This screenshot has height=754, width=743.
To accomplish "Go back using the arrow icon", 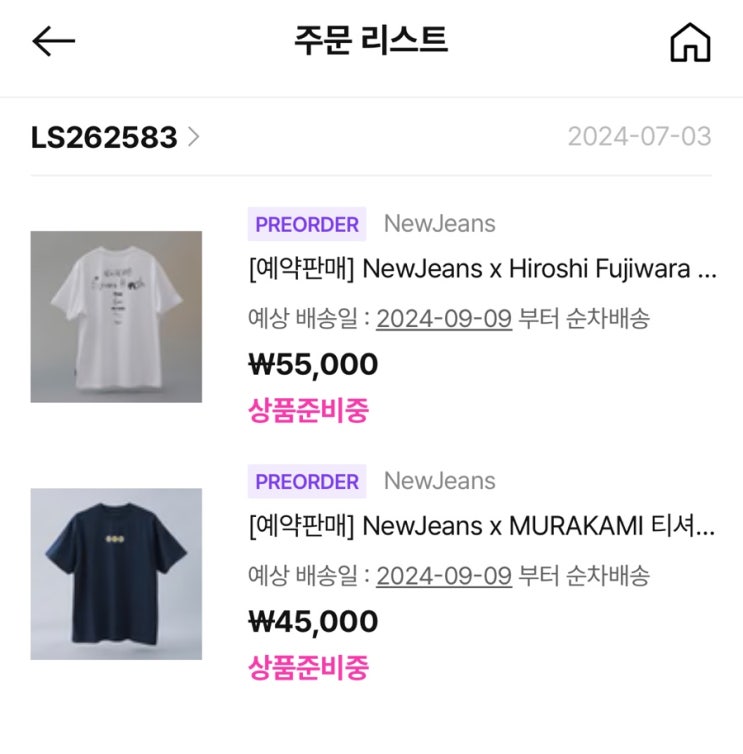I will point(53,41).
